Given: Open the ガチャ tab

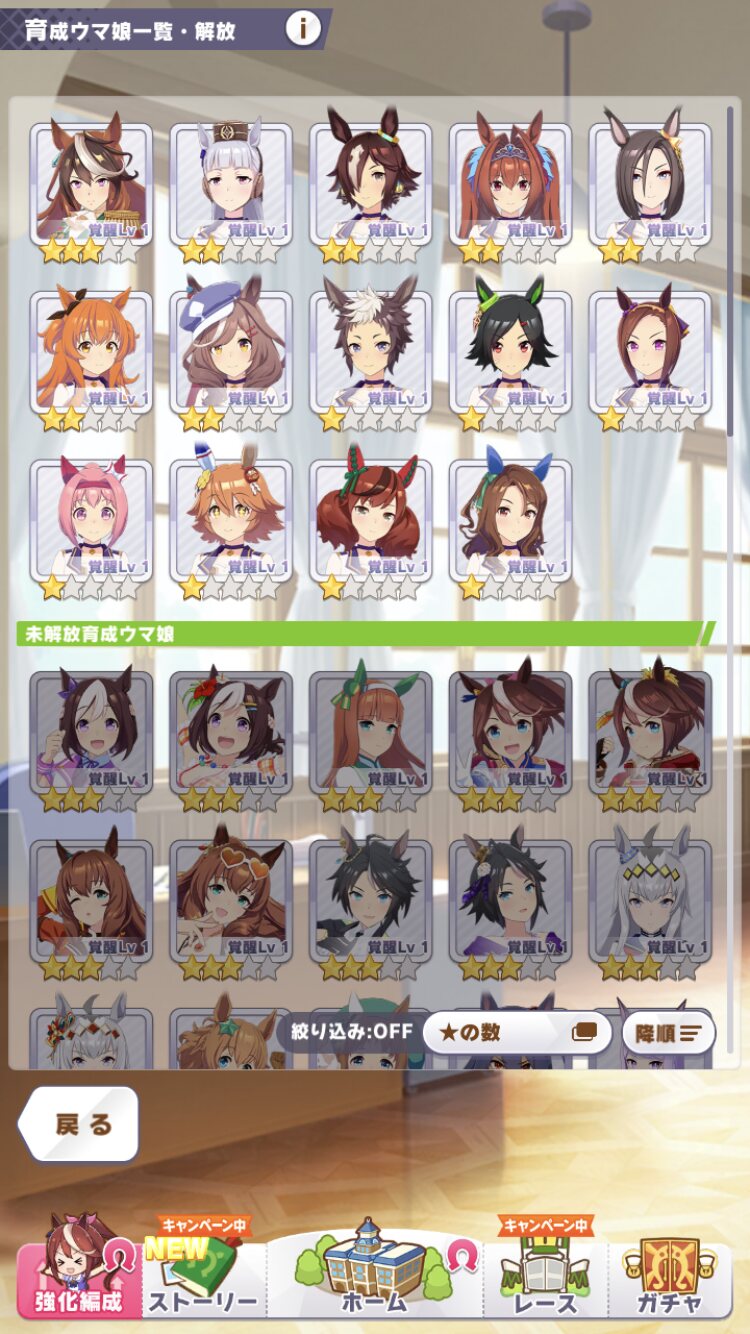Looking at the screenshot, I should pyautogui.click(x=669, y=1275).
